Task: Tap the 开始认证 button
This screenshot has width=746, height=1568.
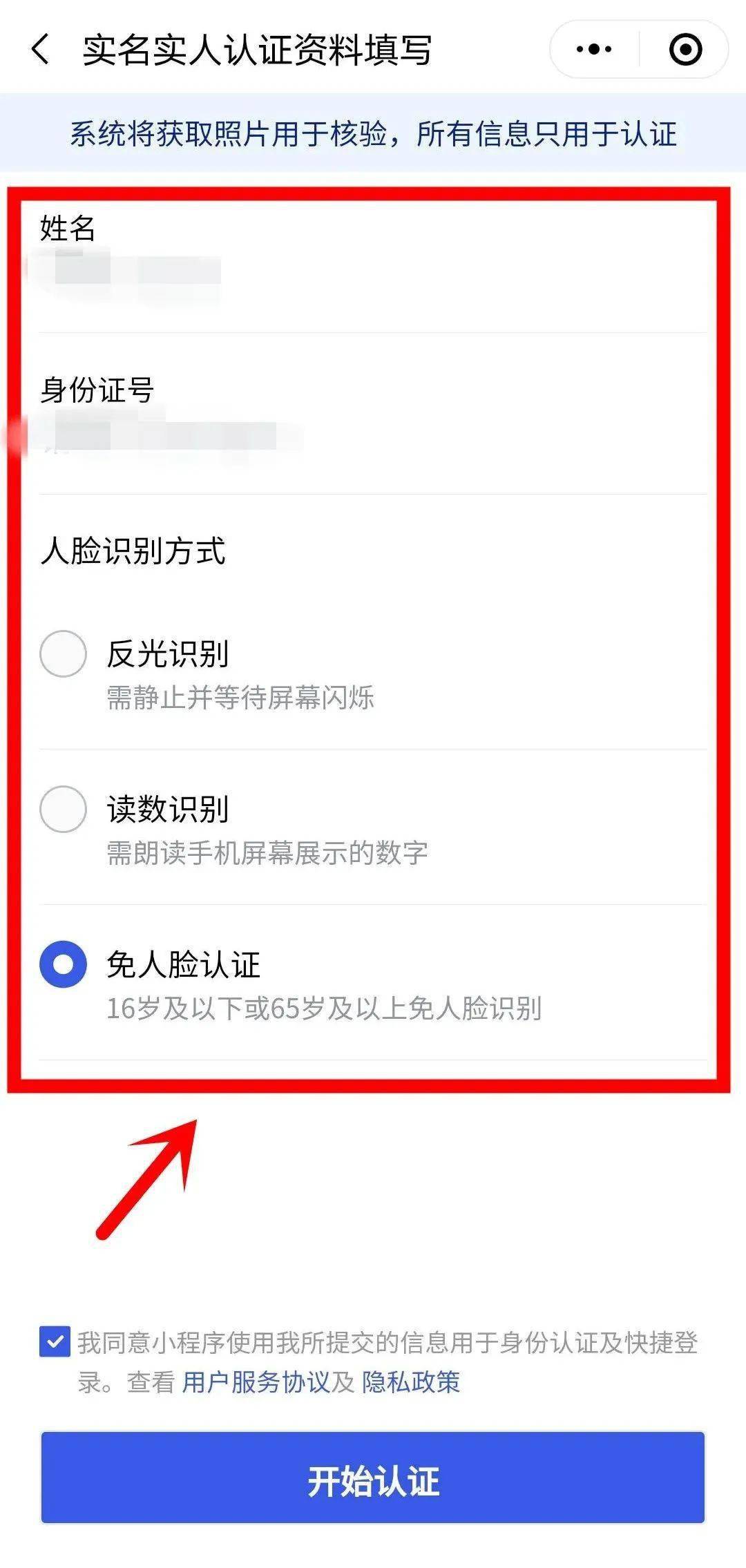Action: (373, 1482)
